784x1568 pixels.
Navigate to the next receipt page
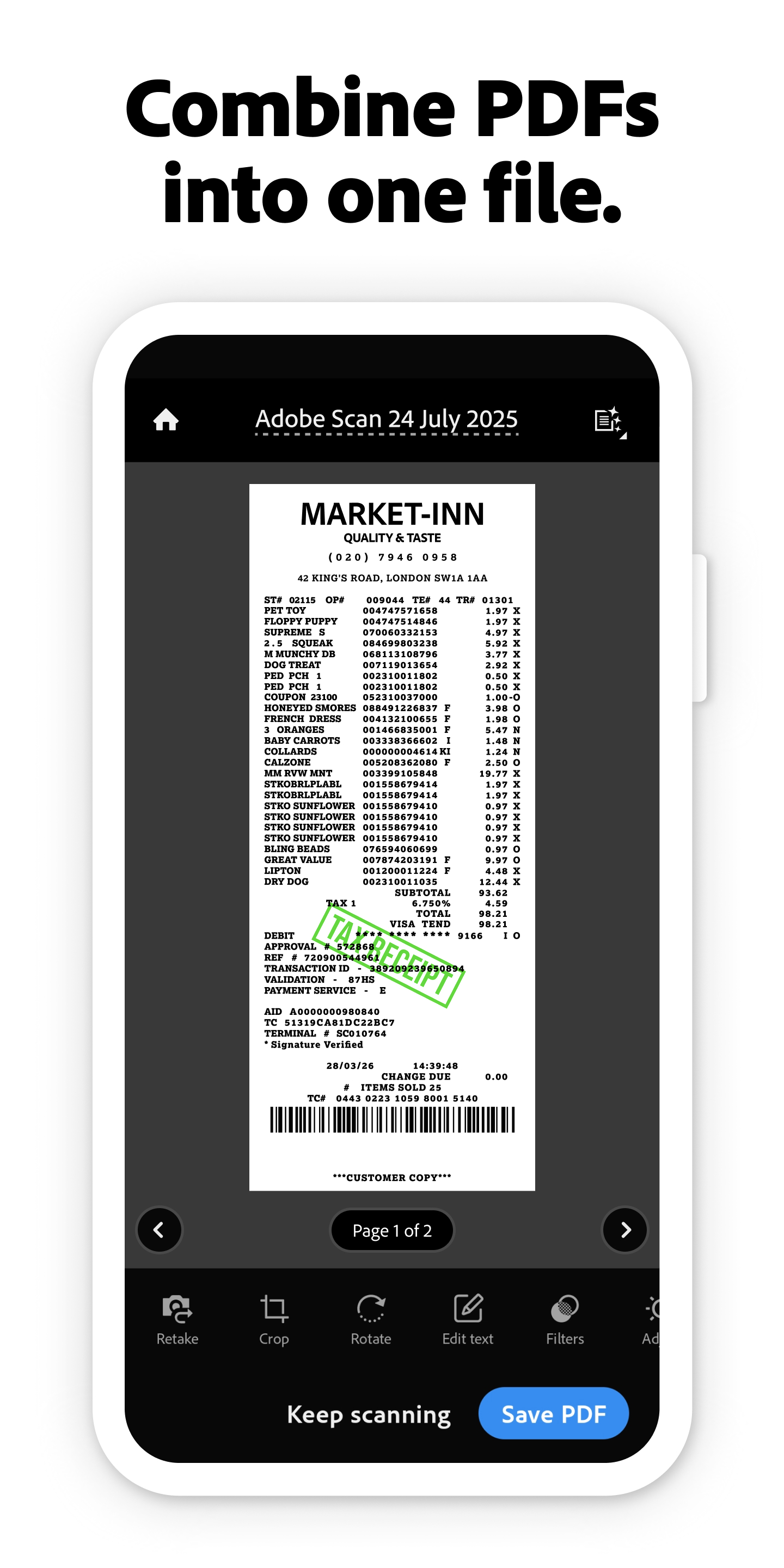[x=624, y=1230]
